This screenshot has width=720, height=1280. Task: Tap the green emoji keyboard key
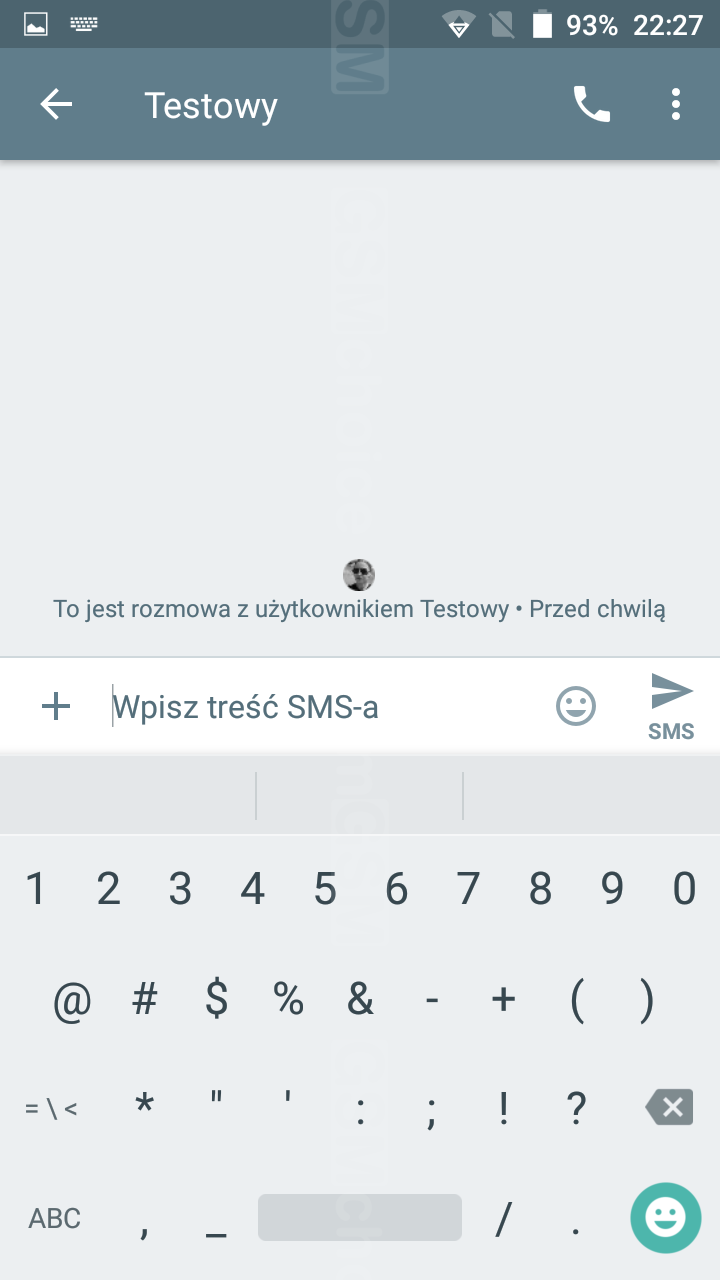pos(665,1218)
